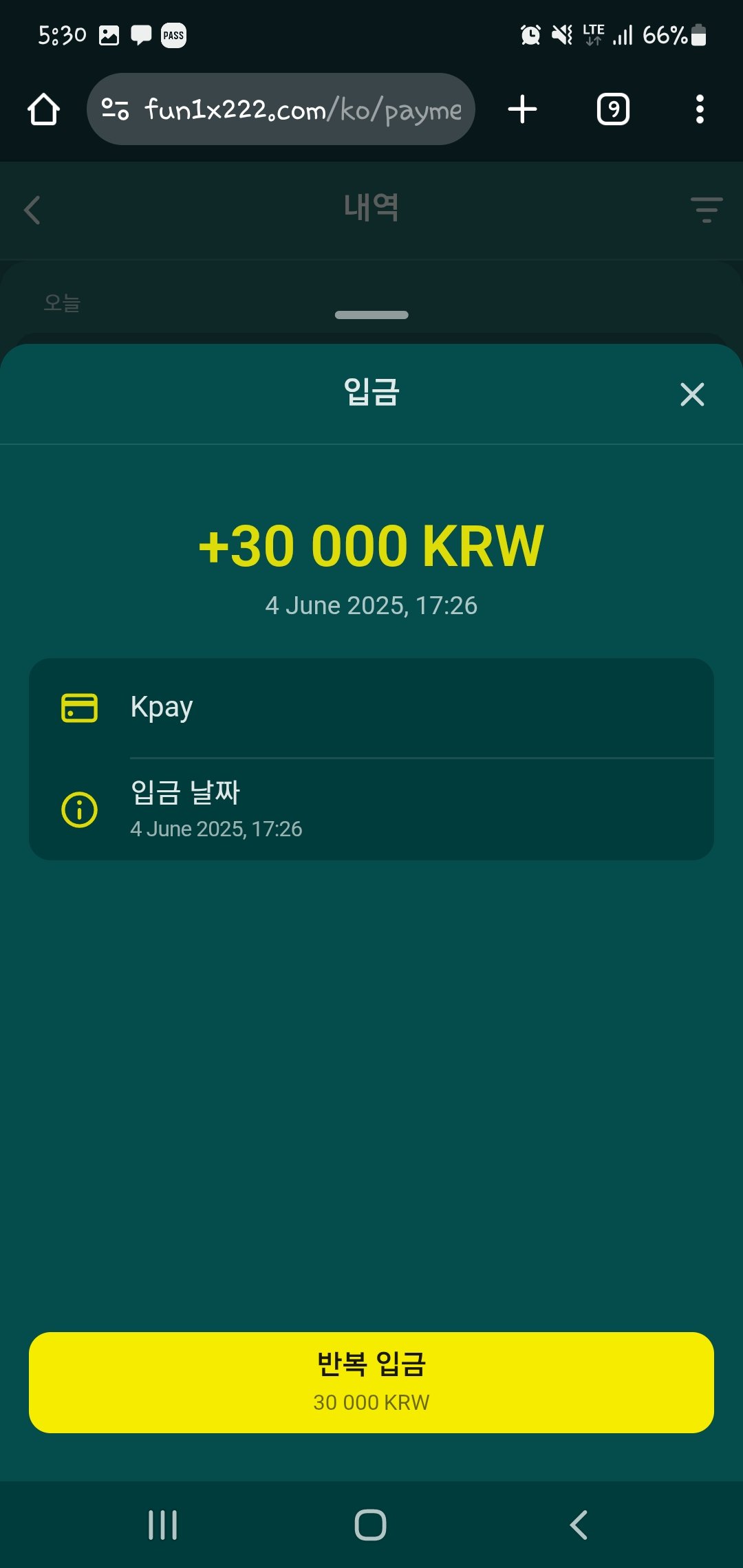Open a new browser tab
Screen dimensions: 743x1568
tap(522, 109)
